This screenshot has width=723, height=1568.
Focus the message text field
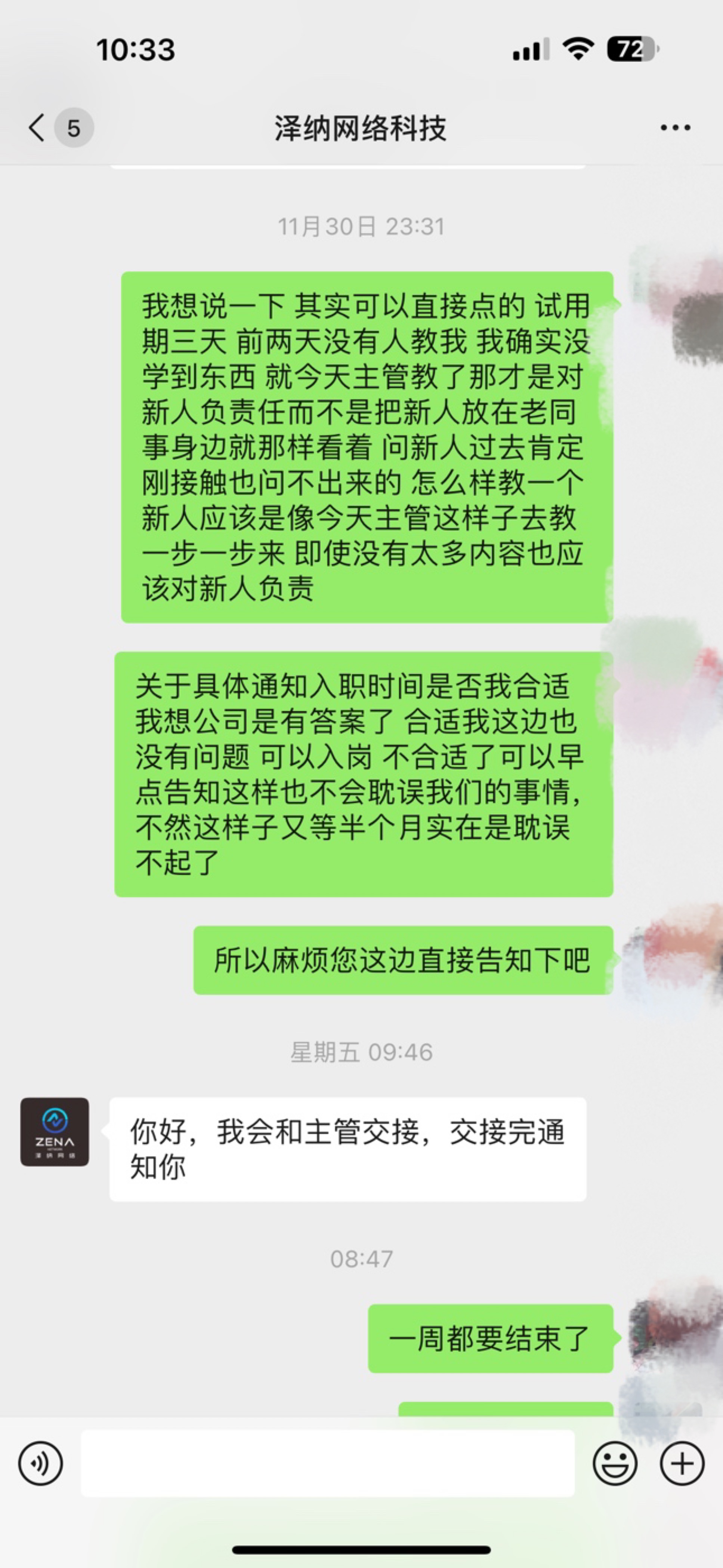pos(327,1463)
